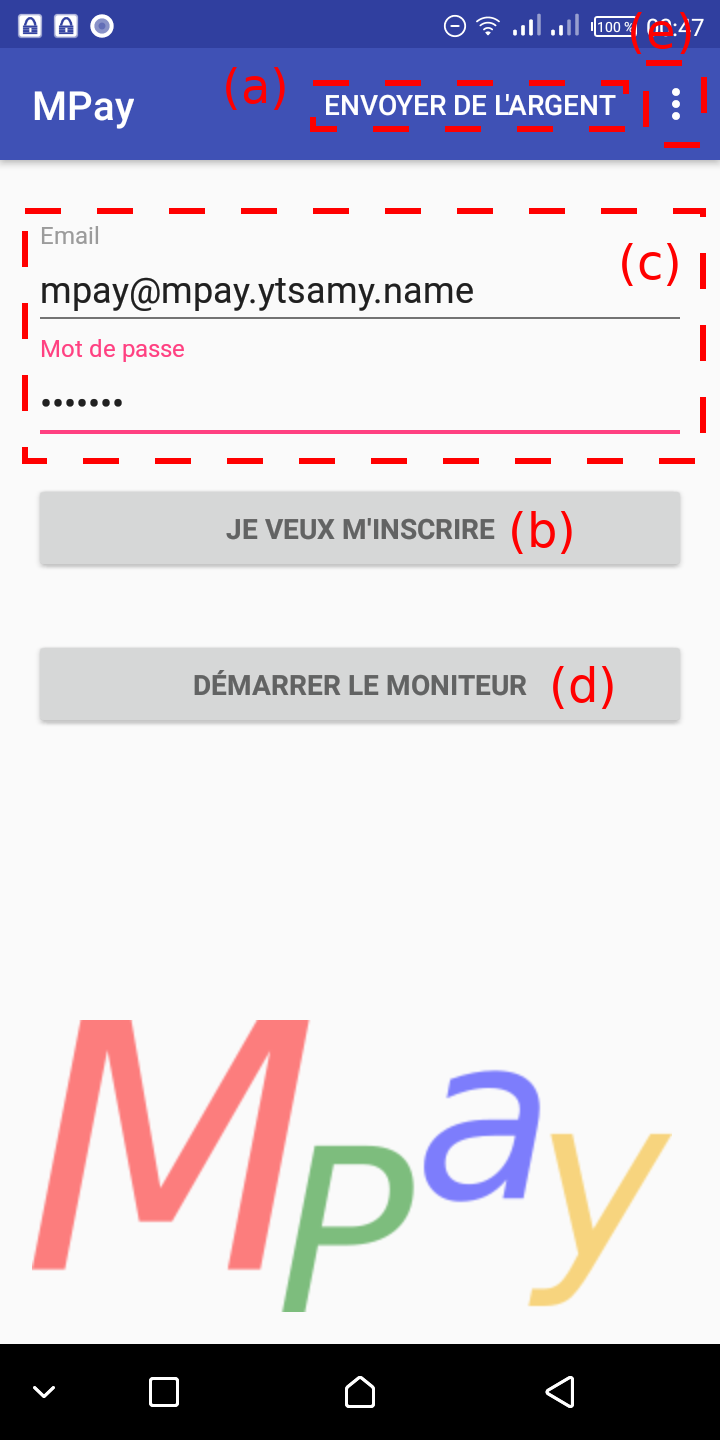720x1440 pixels.
Task: Go back using the system back button
Action: click(x=560, y=1392)
